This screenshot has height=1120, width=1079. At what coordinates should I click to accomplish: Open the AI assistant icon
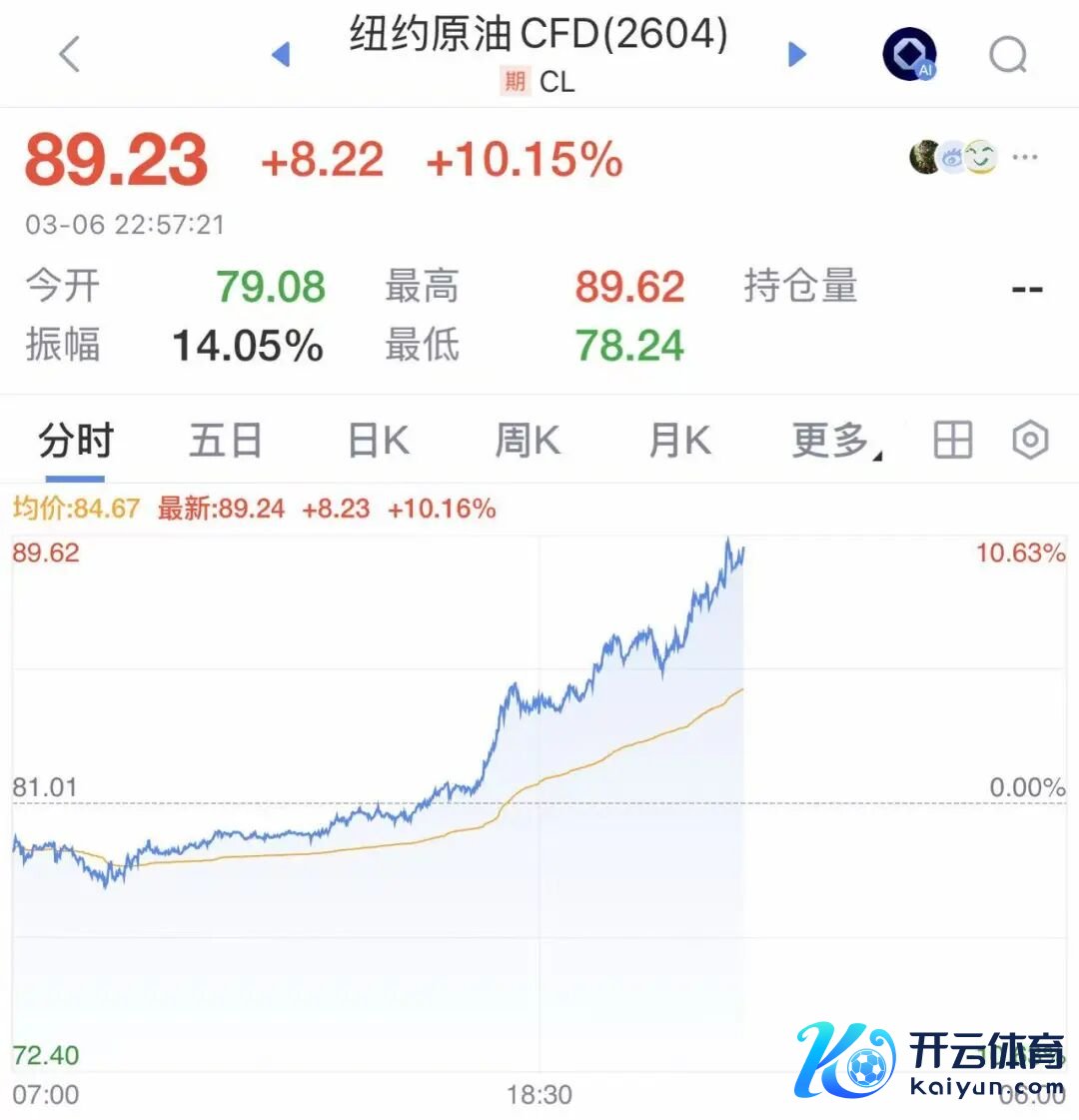point(909,54)
